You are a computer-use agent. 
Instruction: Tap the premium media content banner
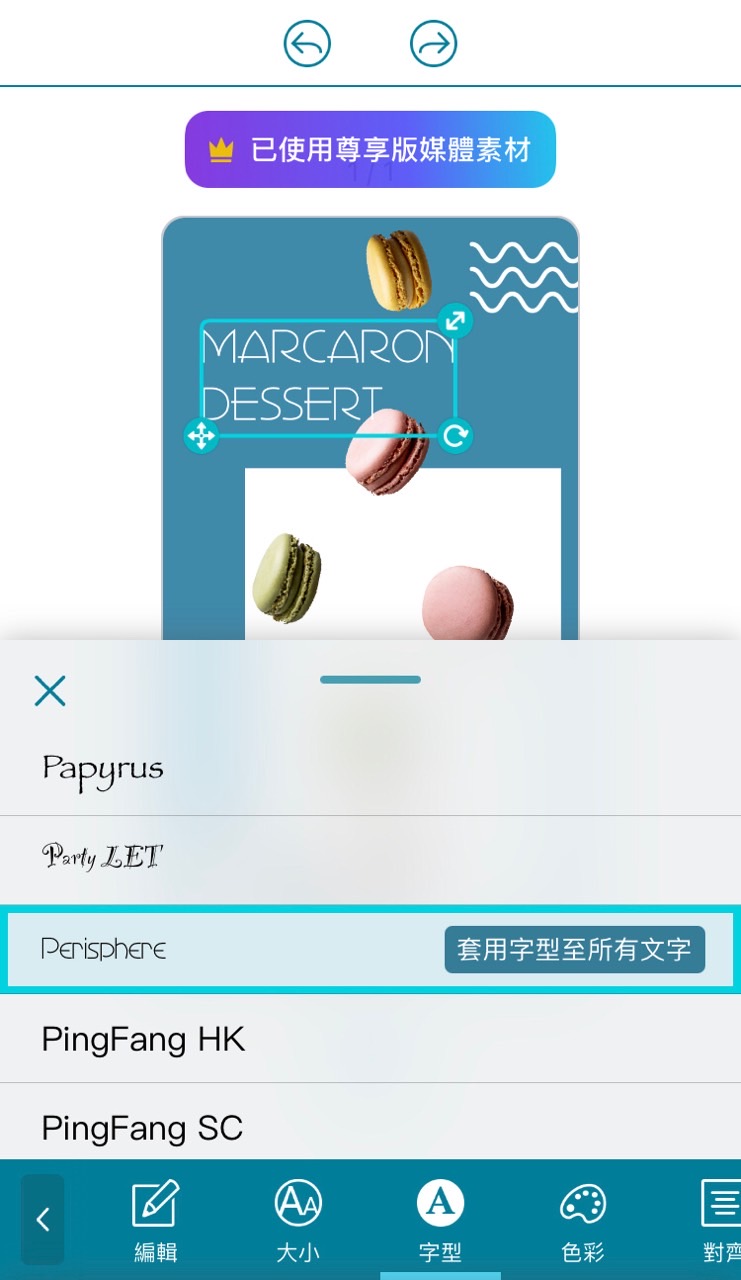click(370, 150)
